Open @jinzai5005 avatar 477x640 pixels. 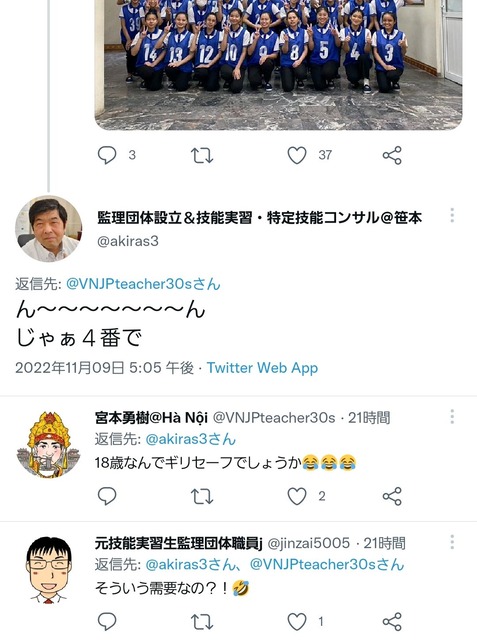[x=49, y=570]
